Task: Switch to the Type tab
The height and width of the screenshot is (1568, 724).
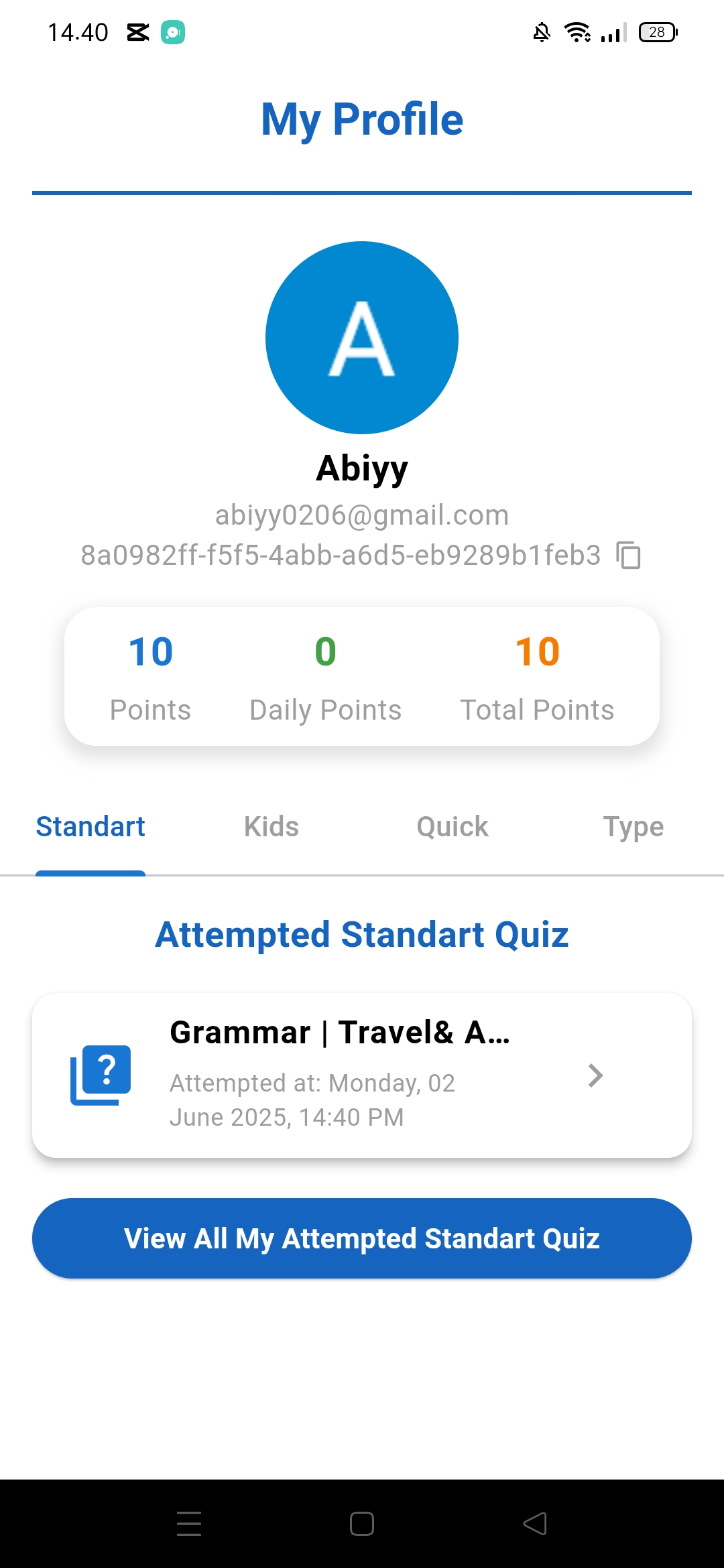Action: 633,828
